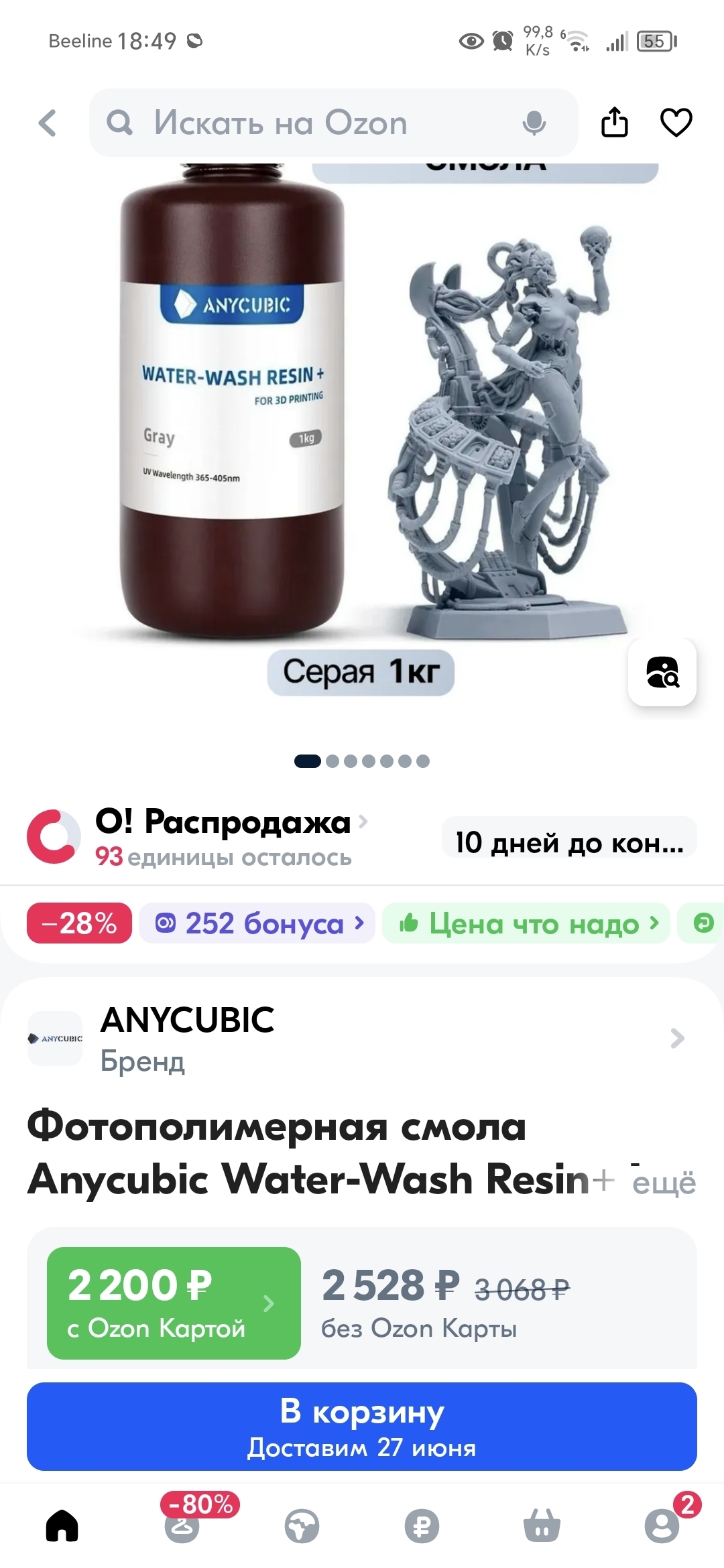Go to the shopping cart tab

pyautogui.click(x=542, y=1526)
